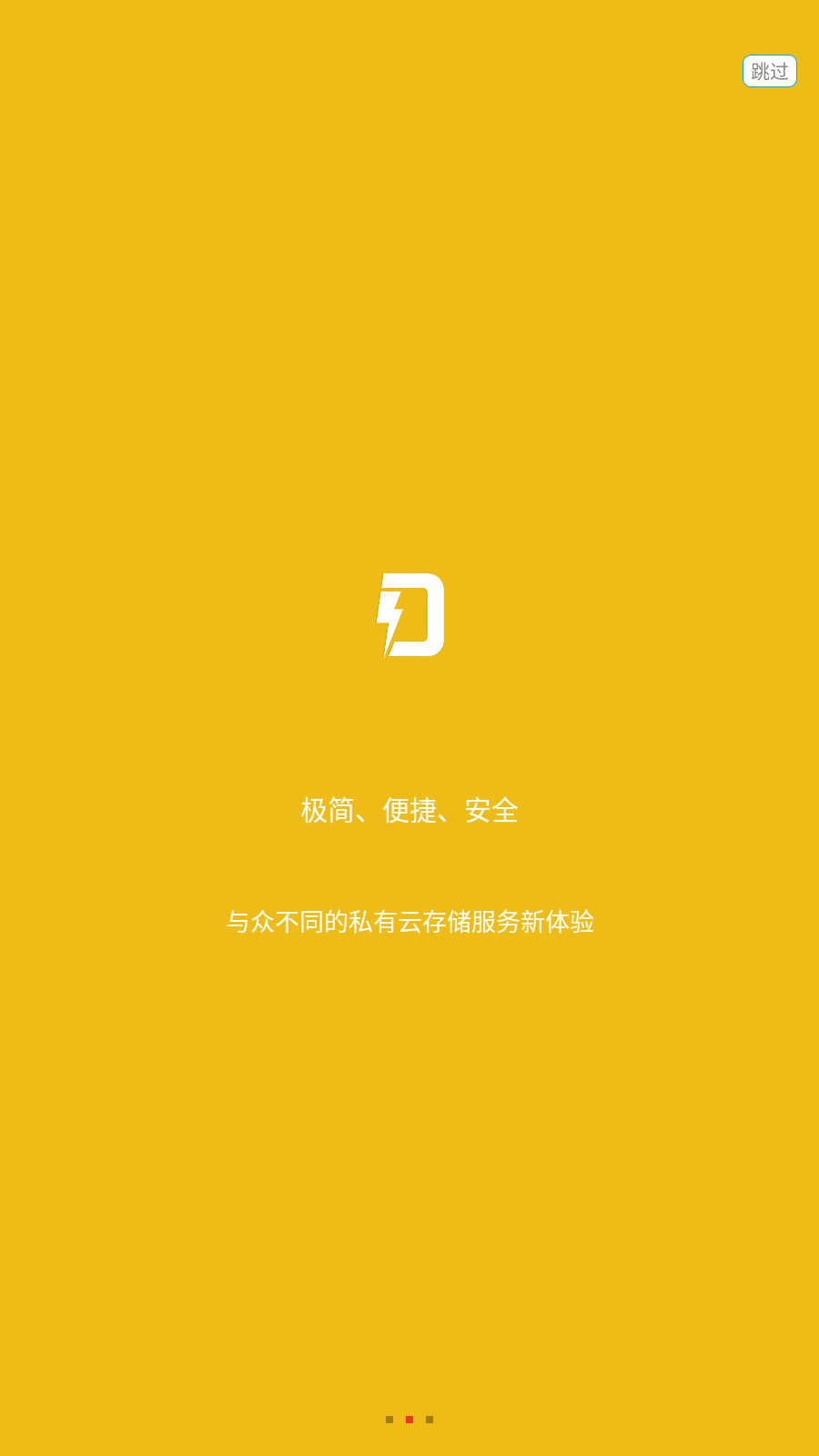Screen dimensions: 819x1456
Task: Tap the 跳过 (skip) button
Action: coord(769,71)
